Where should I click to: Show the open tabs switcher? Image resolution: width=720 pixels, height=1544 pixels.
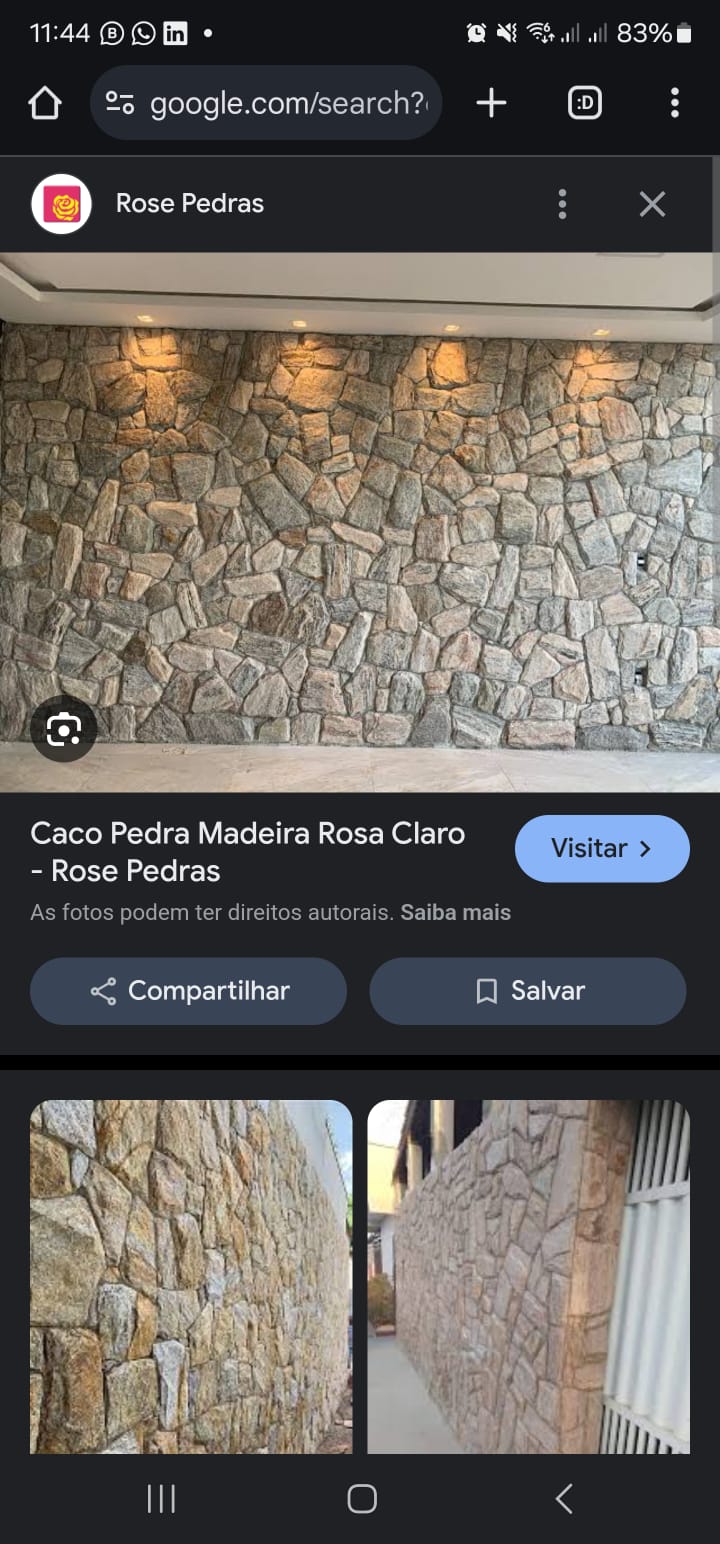tap(585, 103)
